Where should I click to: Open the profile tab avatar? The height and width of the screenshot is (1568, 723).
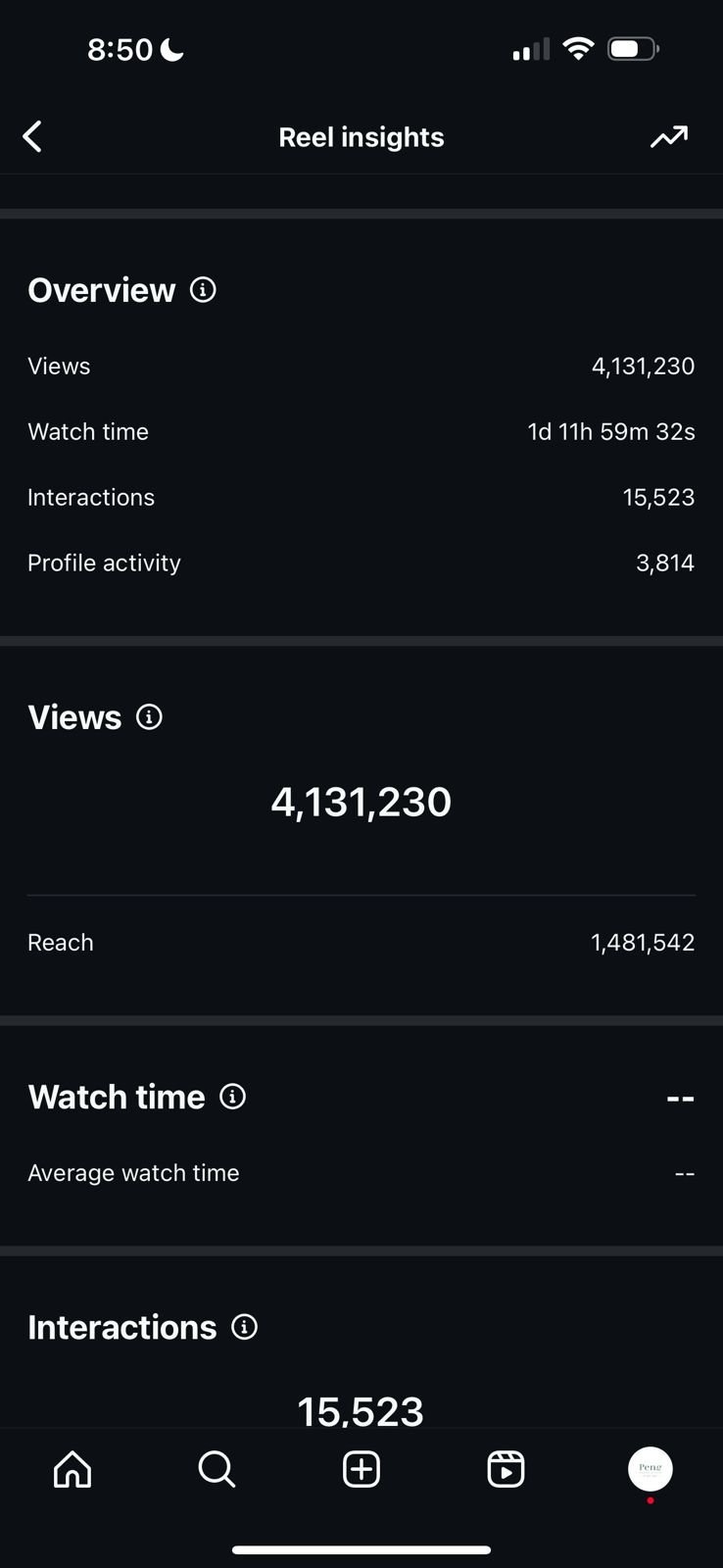[x=650, y=1468]
